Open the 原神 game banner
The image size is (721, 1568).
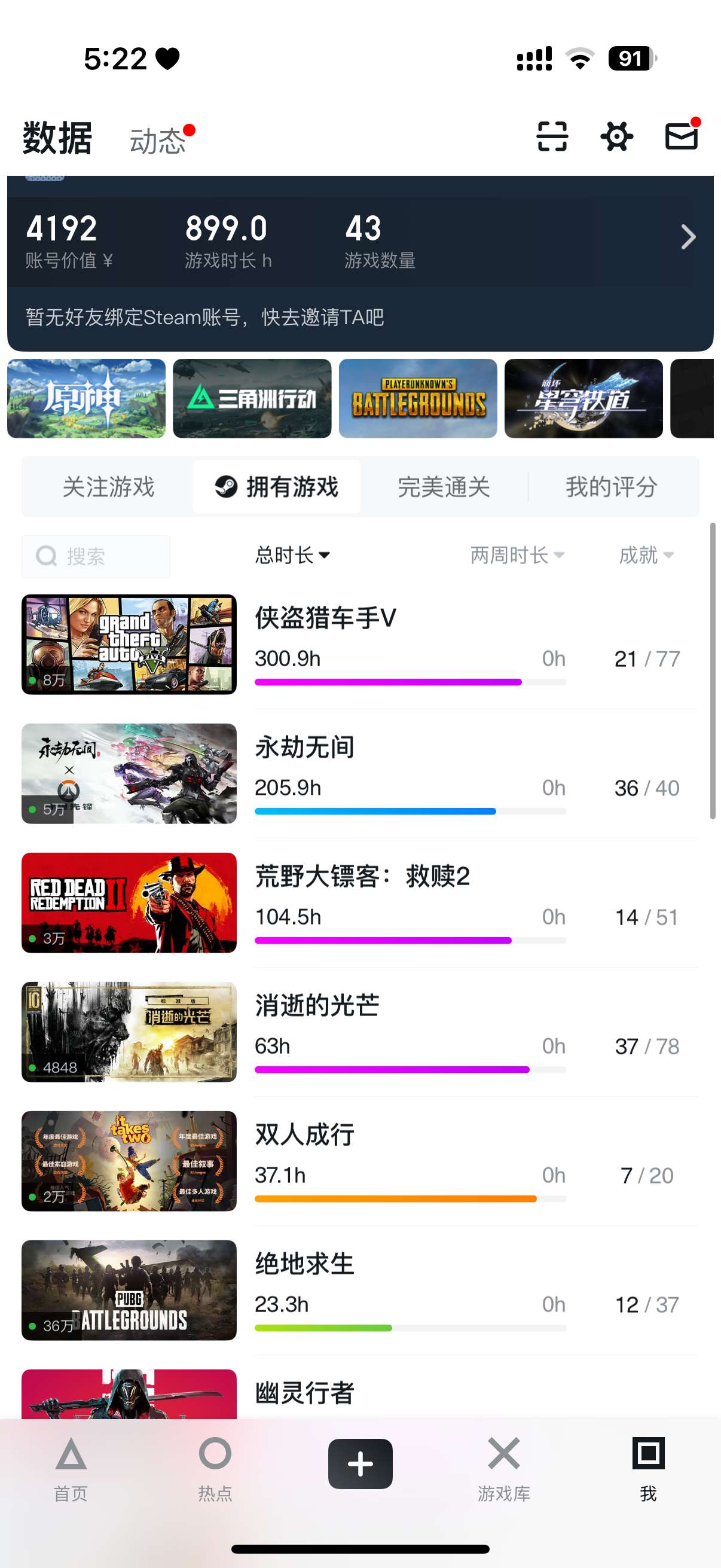(x=87, y=398)
